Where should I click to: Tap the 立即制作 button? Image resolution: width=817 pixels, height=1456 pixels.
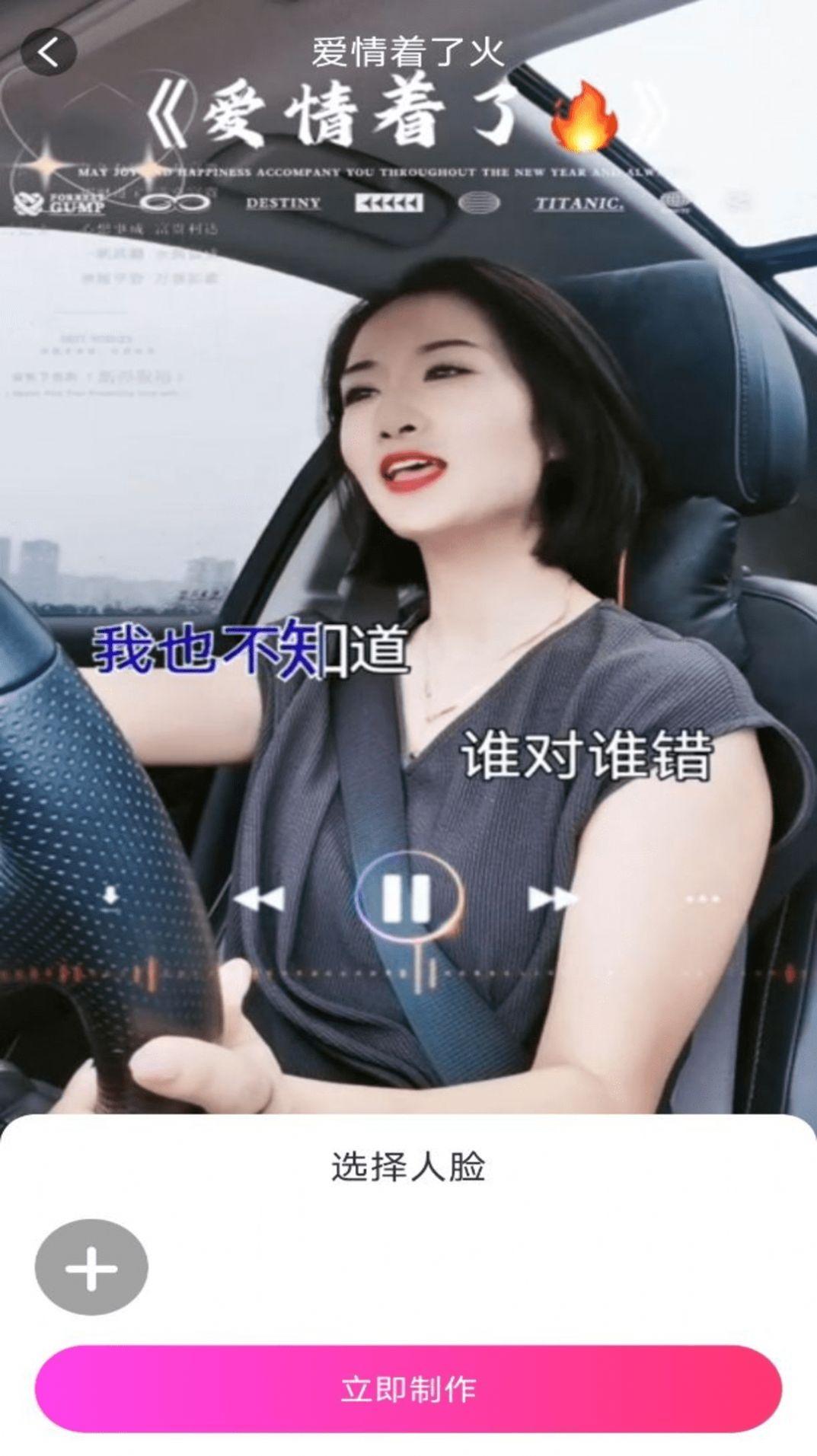408,1389
